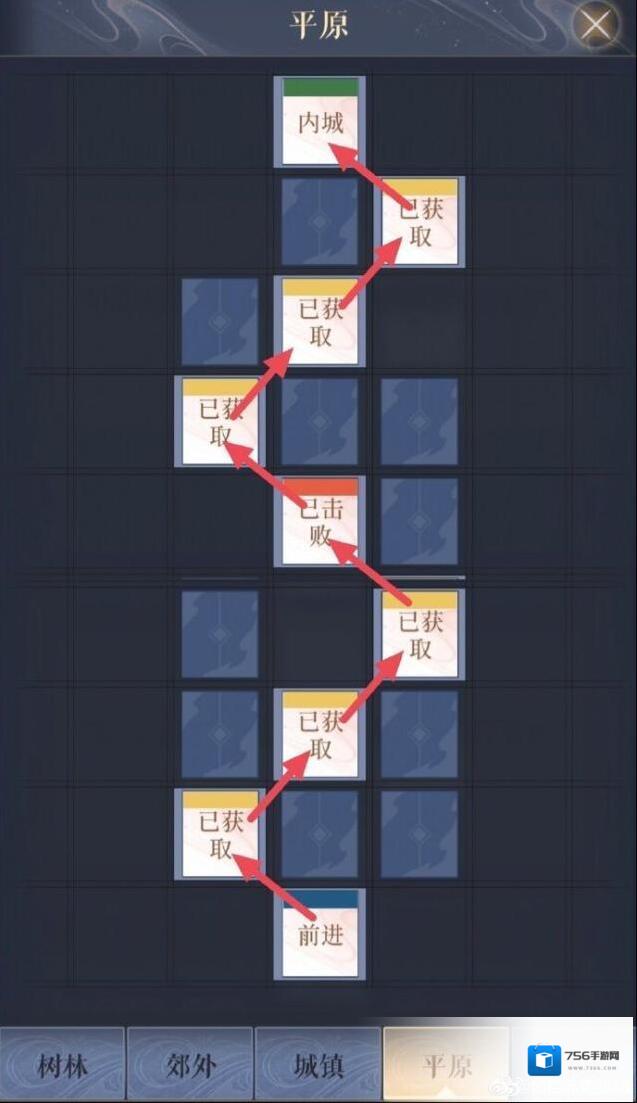Select the 前进 starting tile
Screen dimensions: 637x1103
coord(320,935)
